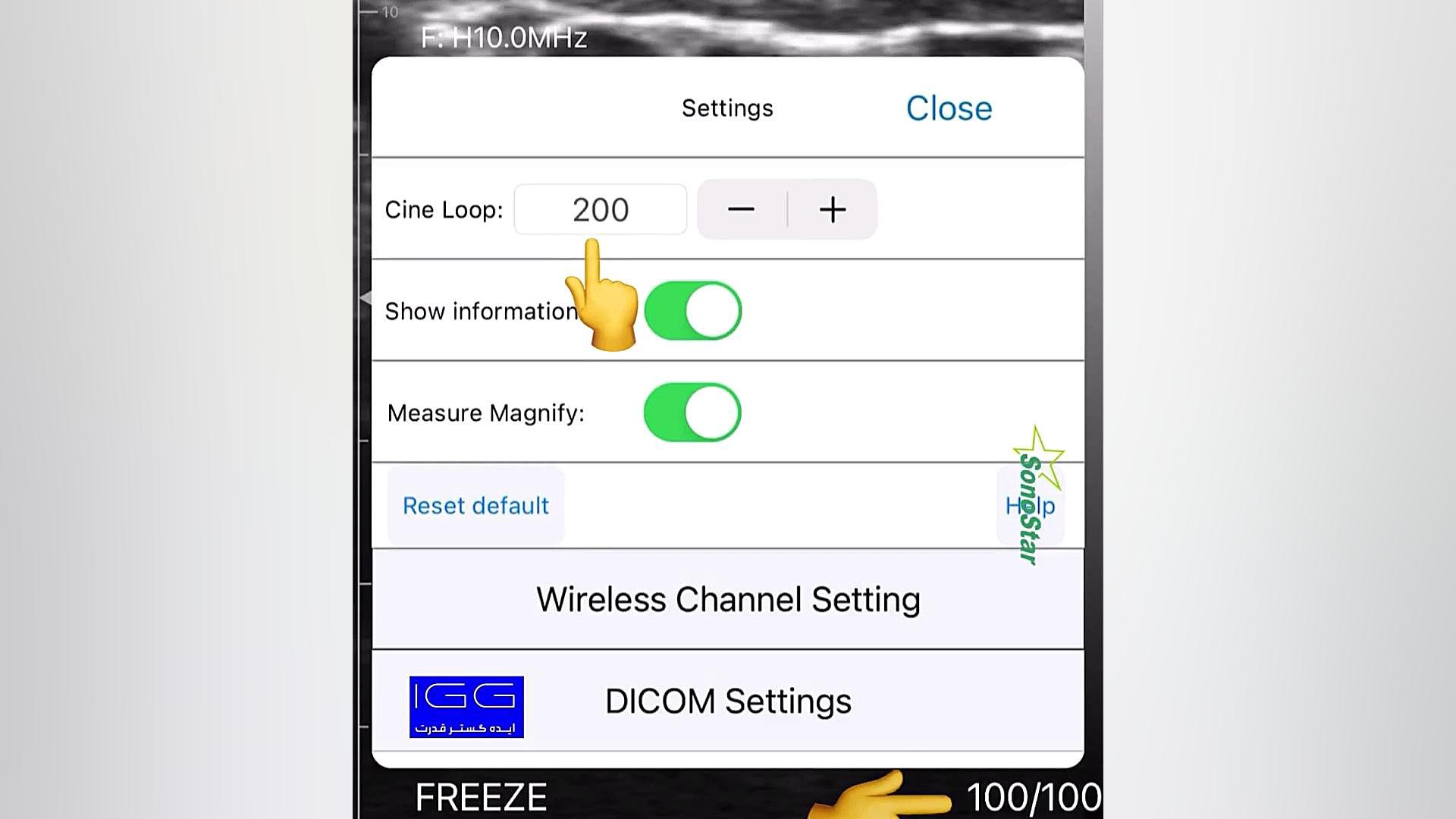The image size is (1456, 819).
Task: Tap the FREEZE button
Action: [x=481, y=797]
